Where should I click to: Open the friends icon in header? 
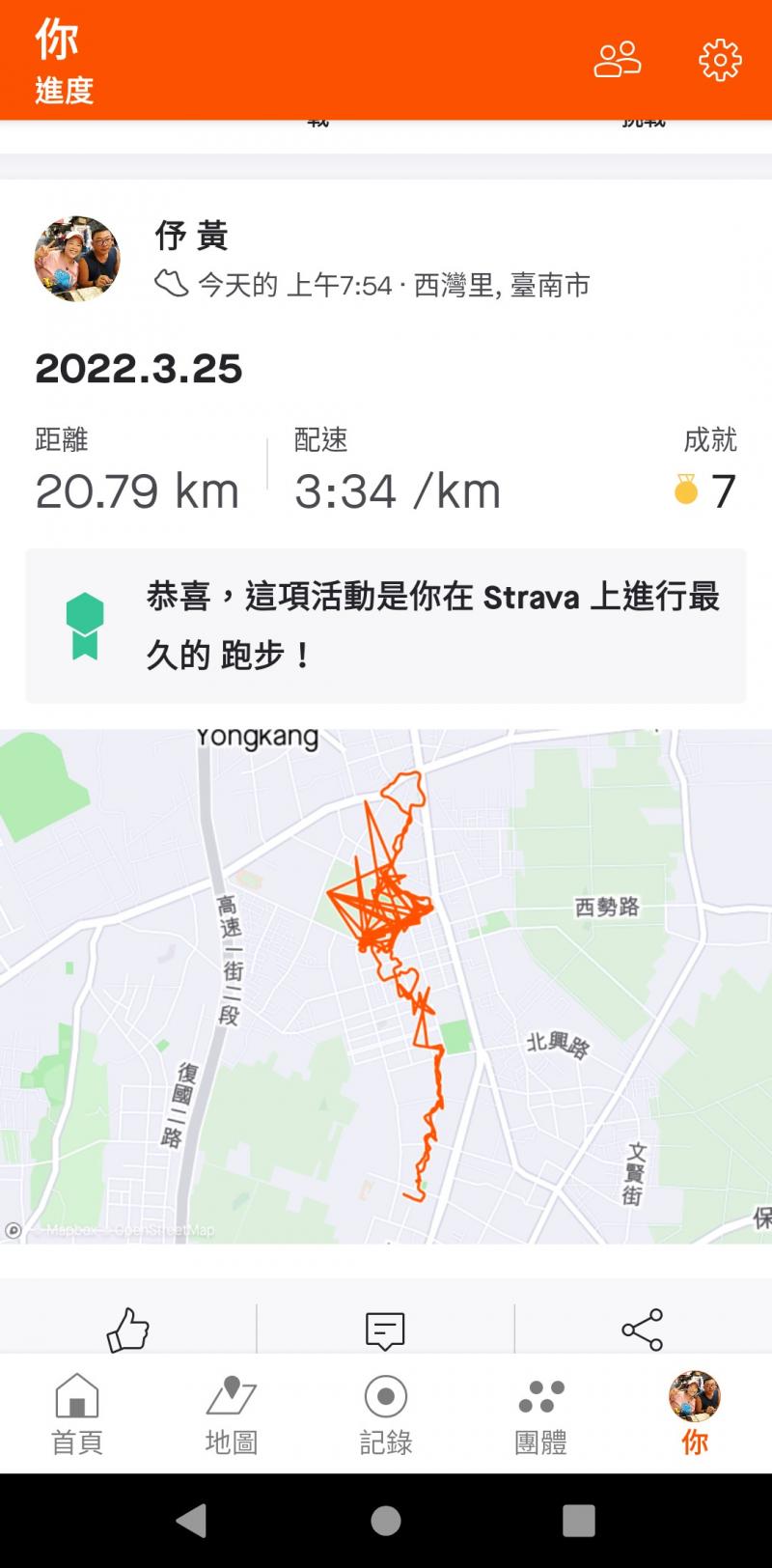[x=617, y=60]
